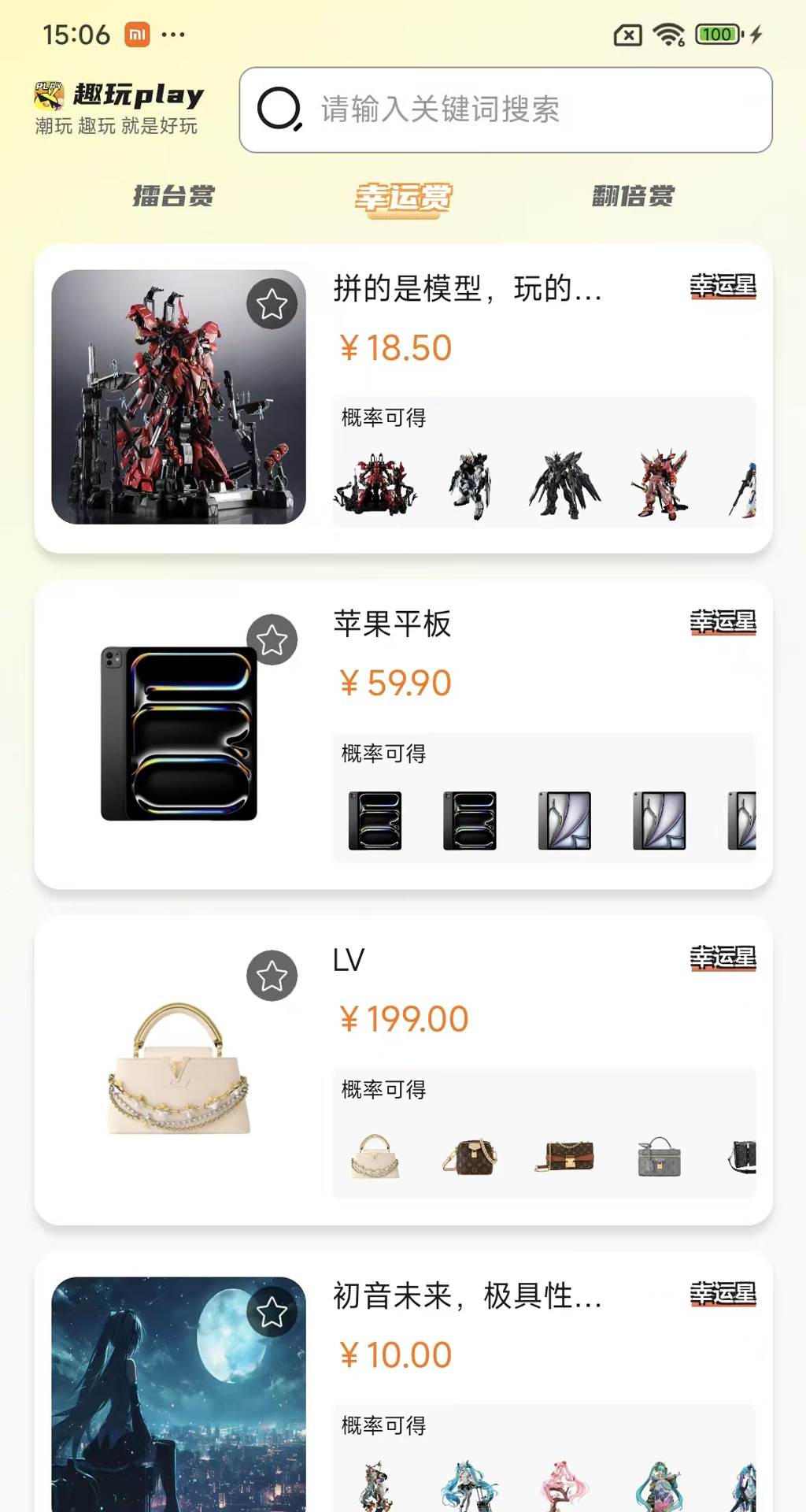
Task: Tap the Xiaomi logo in the status bar
Action: pyautogui.click(x=136, y=34)
